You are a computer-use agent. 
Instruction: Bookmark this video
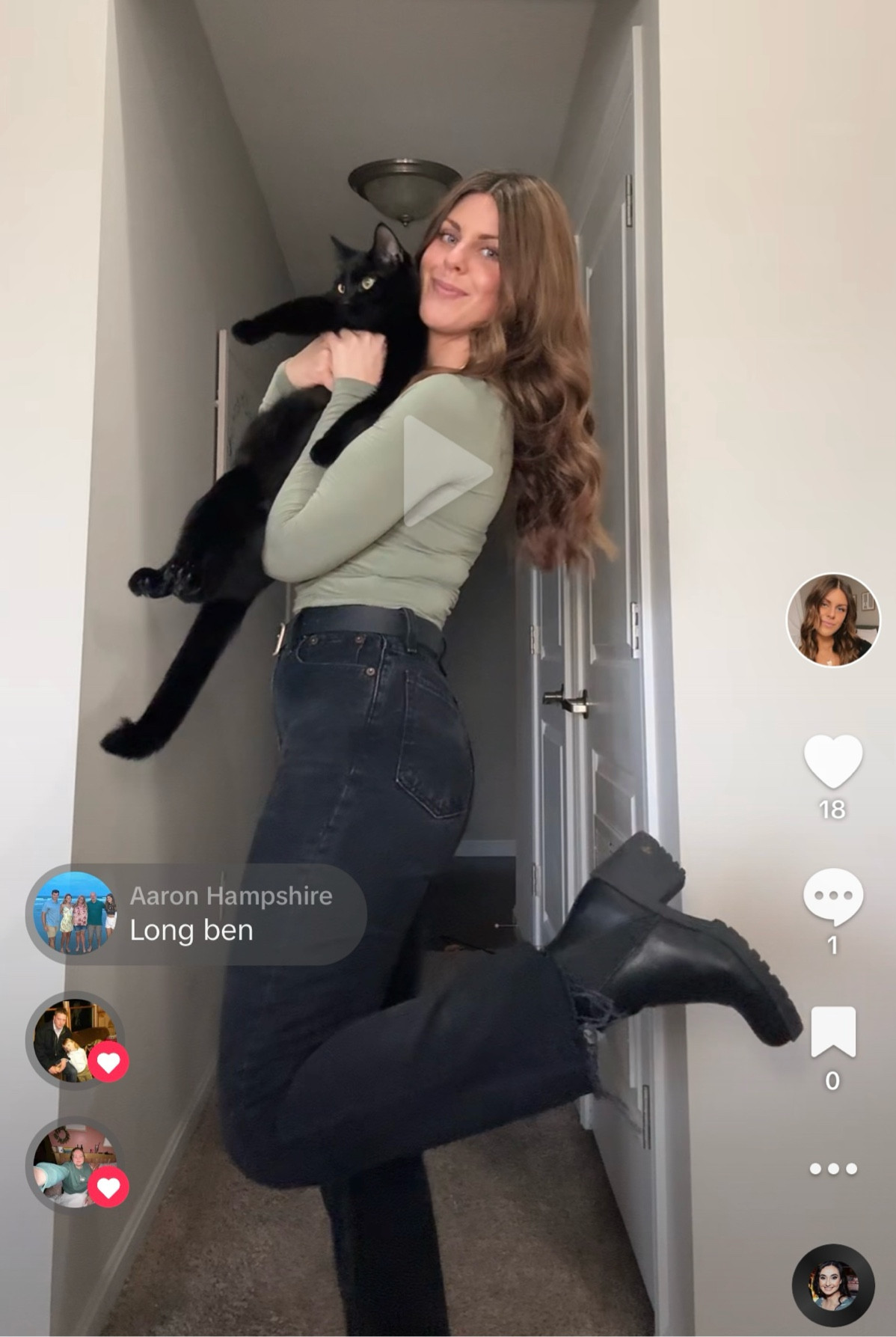click(832, 1032)
